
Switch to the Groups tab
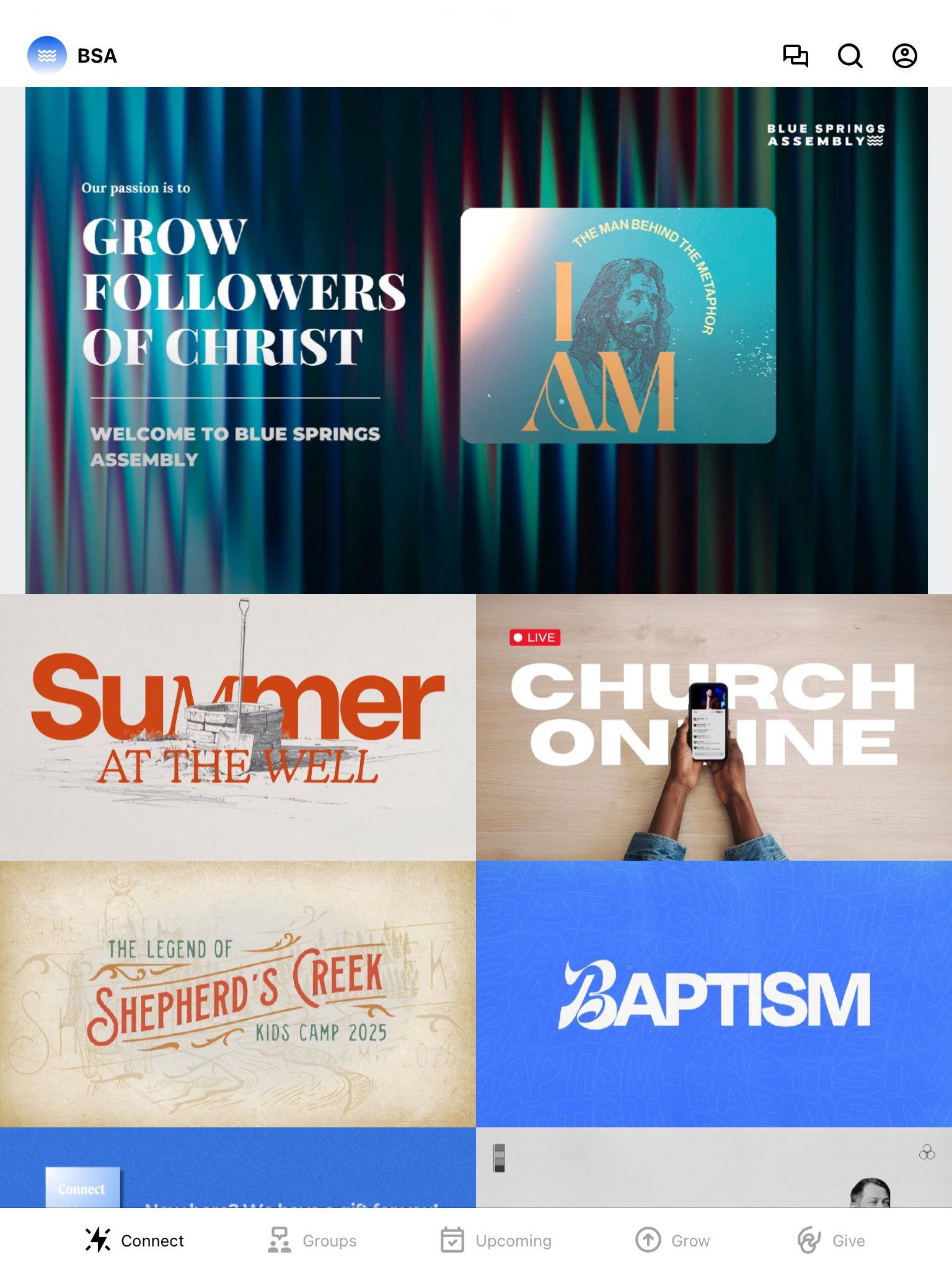coord(312,1240)
